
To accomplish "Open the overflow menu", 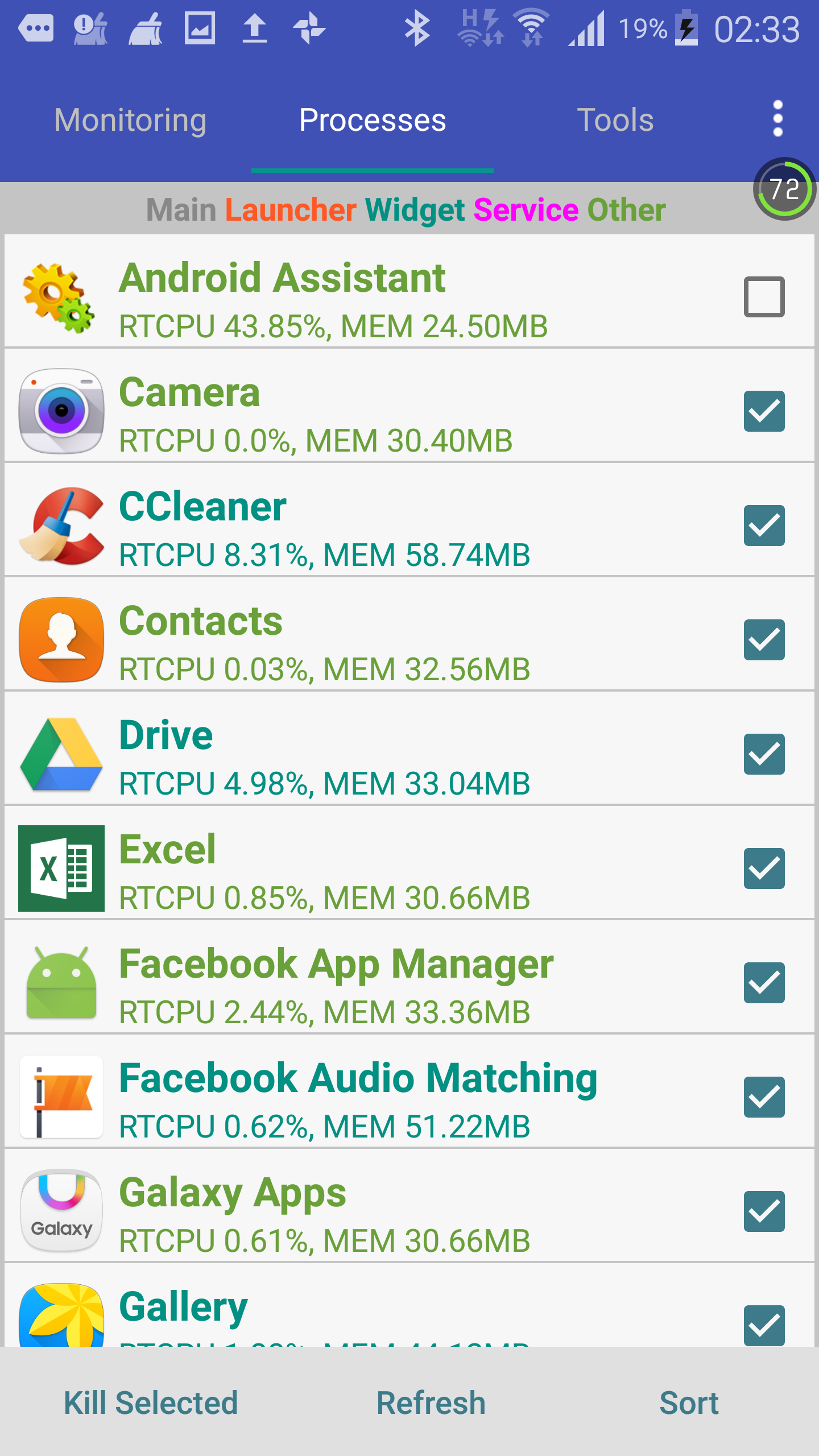I will tap(777, 119).
